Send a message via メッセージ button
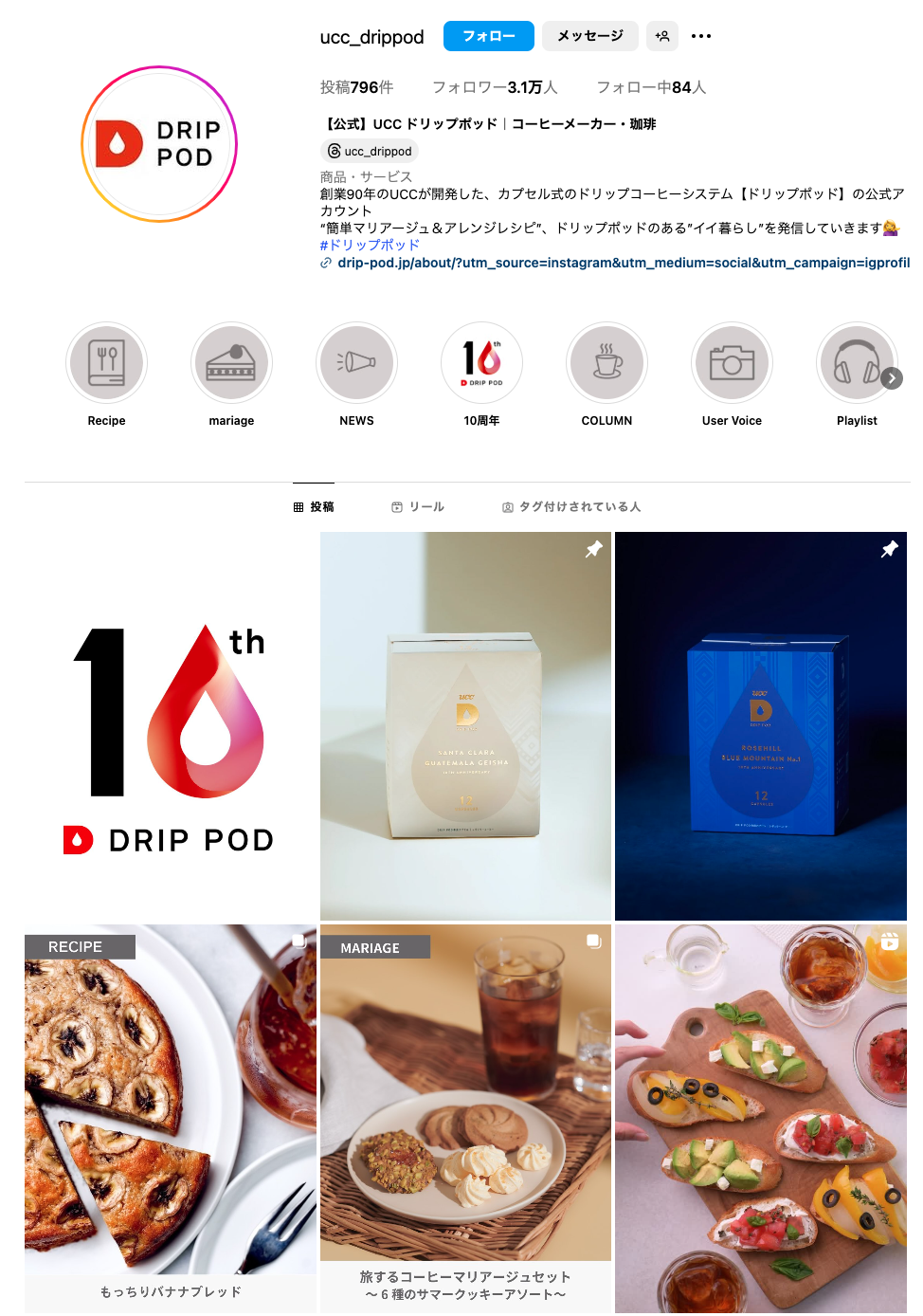Image resolution: width=923 pixels, height=1316 pixels. [589, 36]
